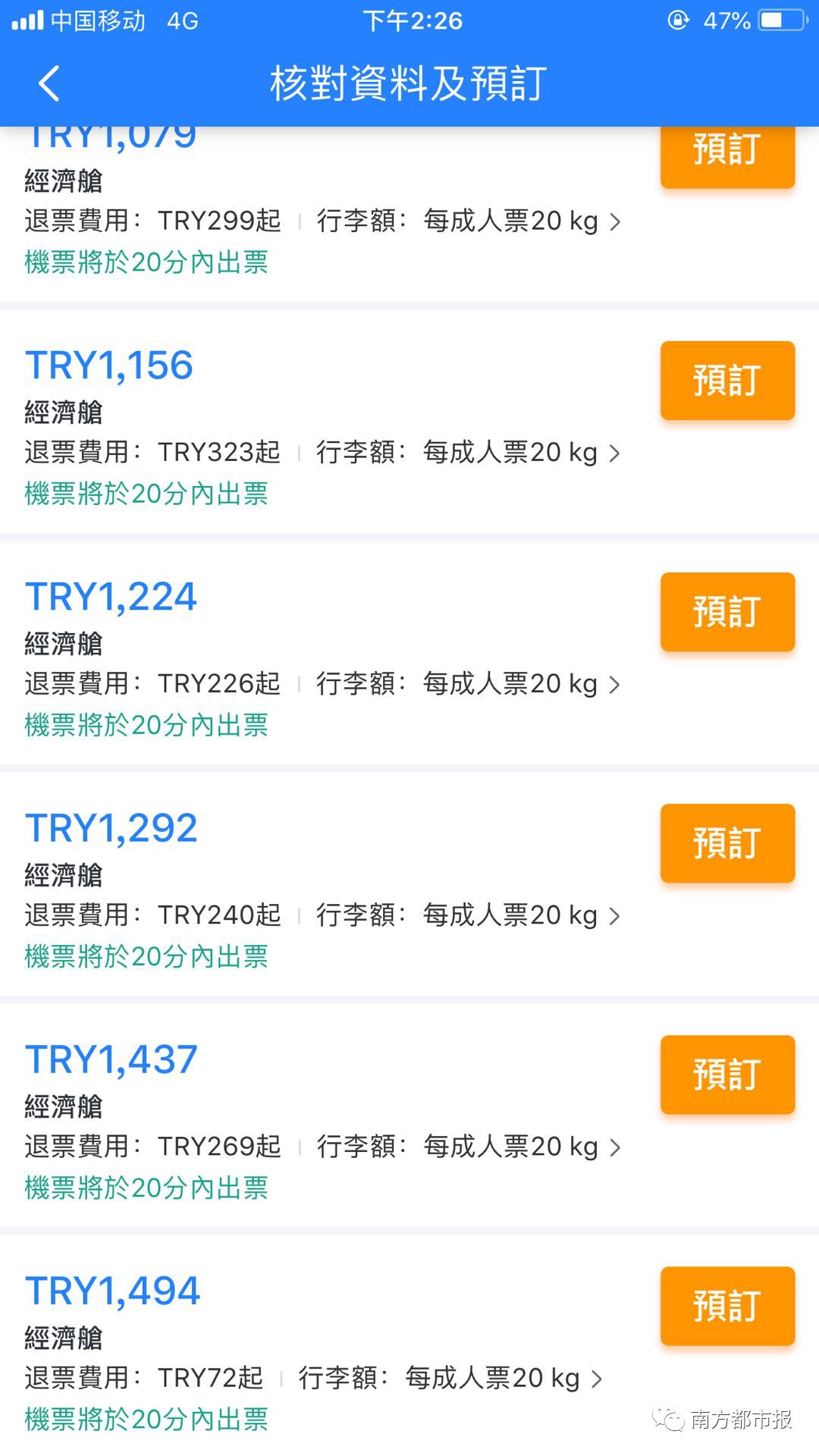
Task: Select the 經濟艙 label under TRY1,224
Action: pyautogui.click(x=61, y=644)
